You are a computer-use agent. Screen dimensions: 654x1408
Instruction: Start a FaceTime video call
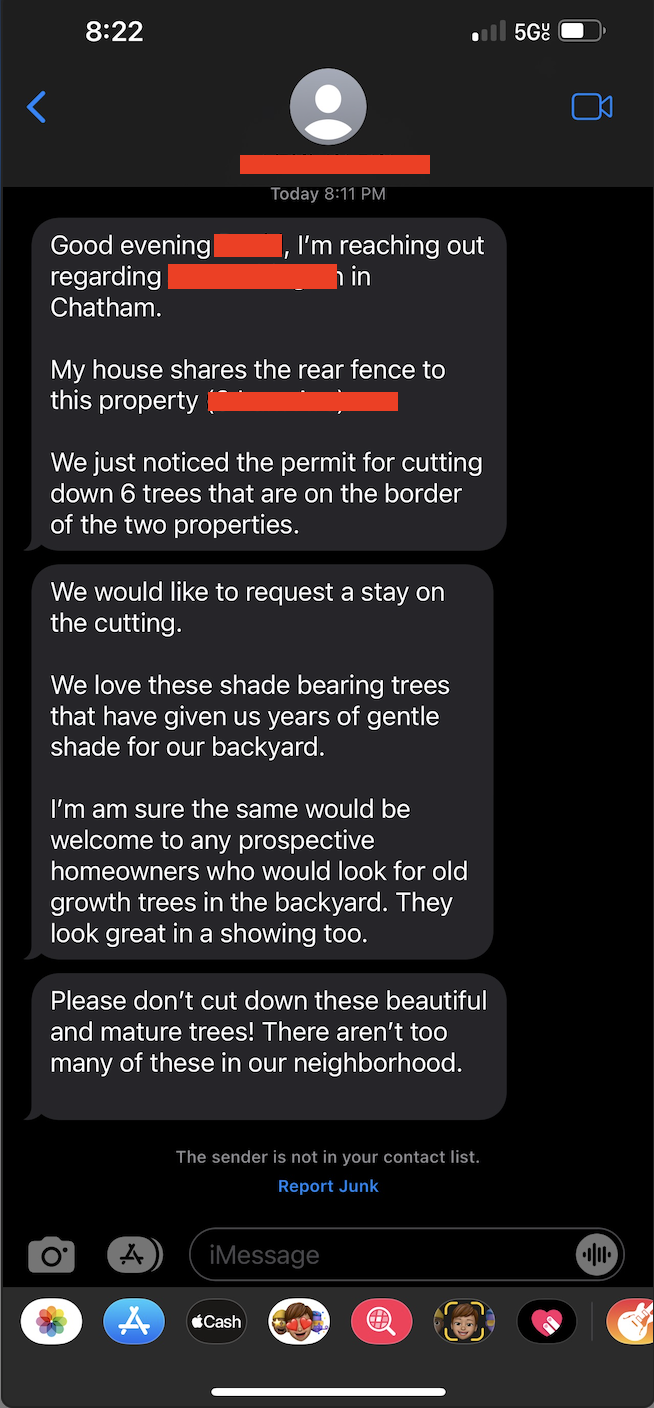[x=591, y=107]
